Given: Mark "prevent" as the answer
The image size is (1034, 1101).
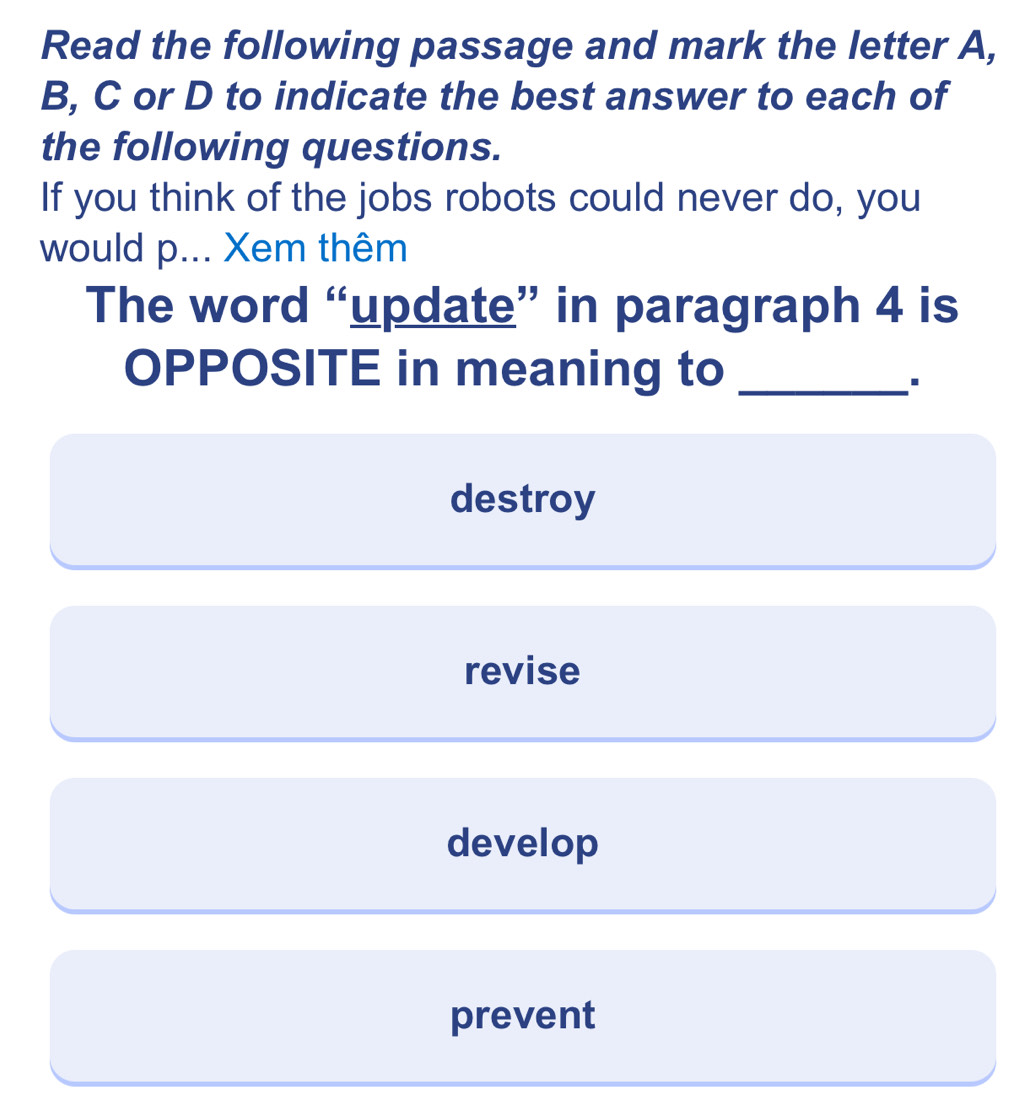Looking at the screenshot, I should pos(522,1015).
